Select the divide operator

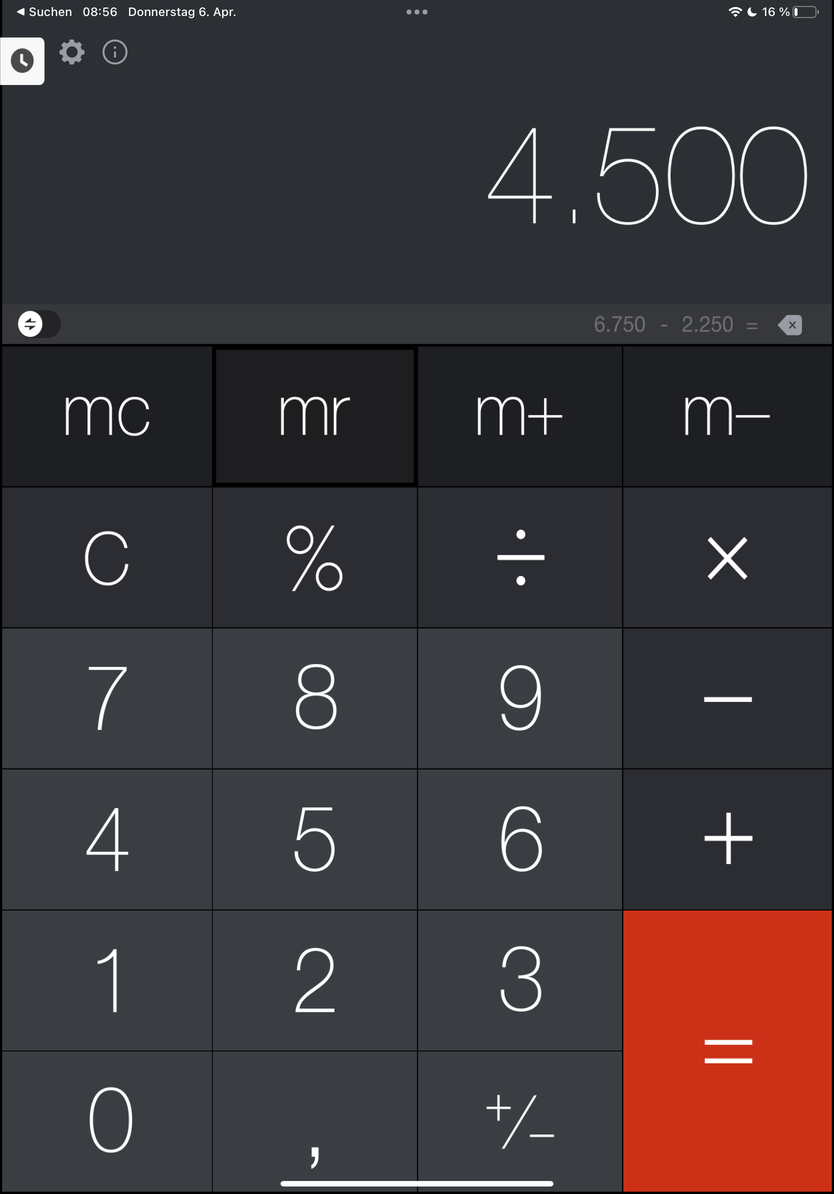point(520,557)
